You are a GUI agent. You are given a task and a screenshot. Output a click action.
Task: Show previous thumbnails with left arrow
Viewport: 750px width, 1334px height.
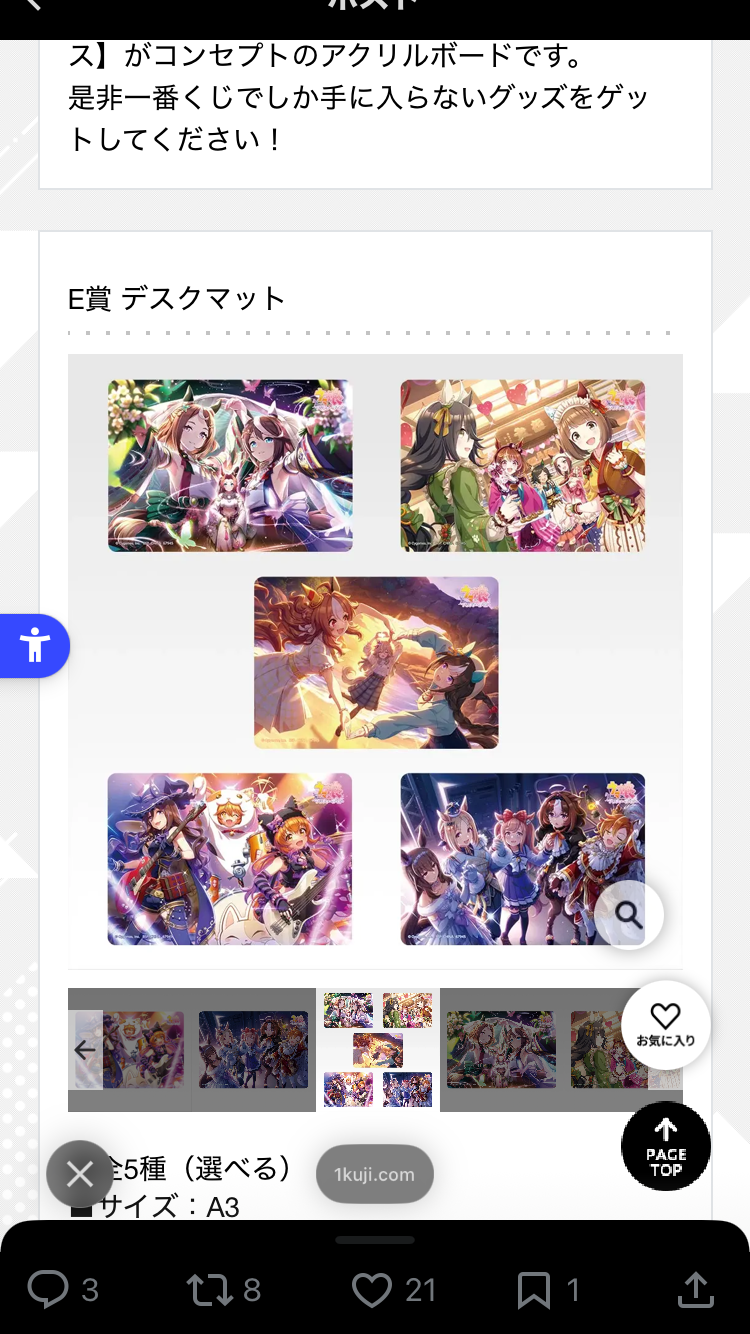pyautogui.click(x=85, y=1049)
